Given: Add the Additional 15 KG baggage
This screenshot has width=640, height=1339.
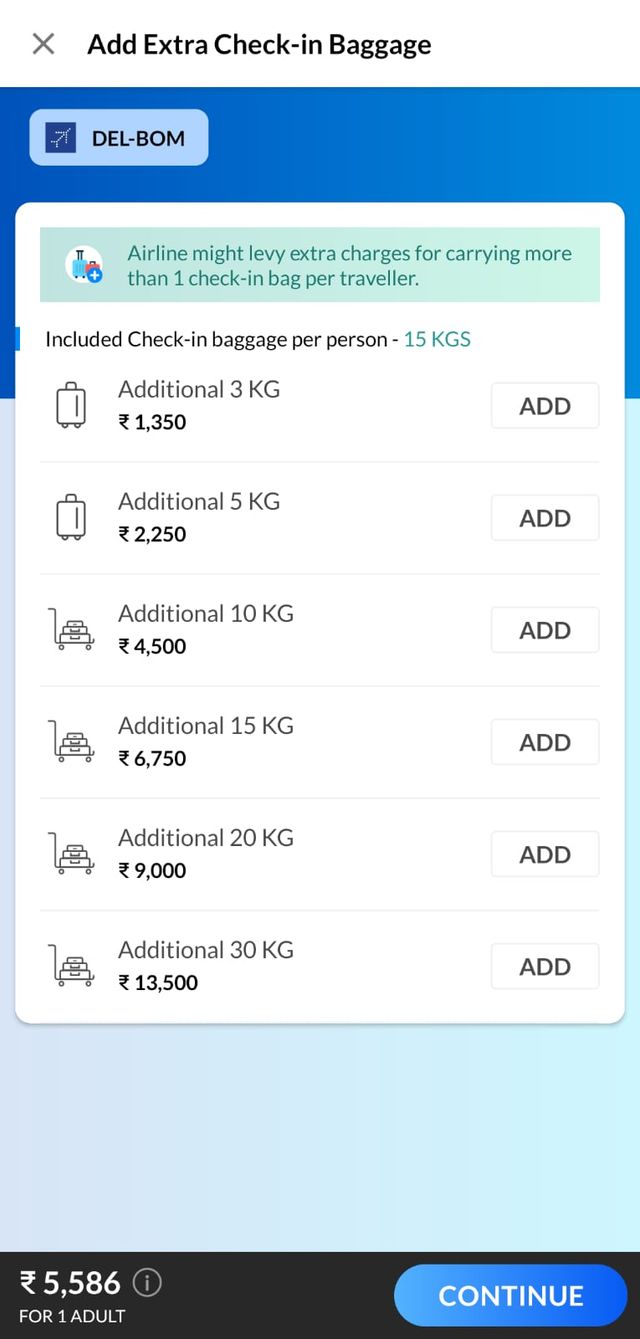Looking at the screenshot, I should coord(544,742).
